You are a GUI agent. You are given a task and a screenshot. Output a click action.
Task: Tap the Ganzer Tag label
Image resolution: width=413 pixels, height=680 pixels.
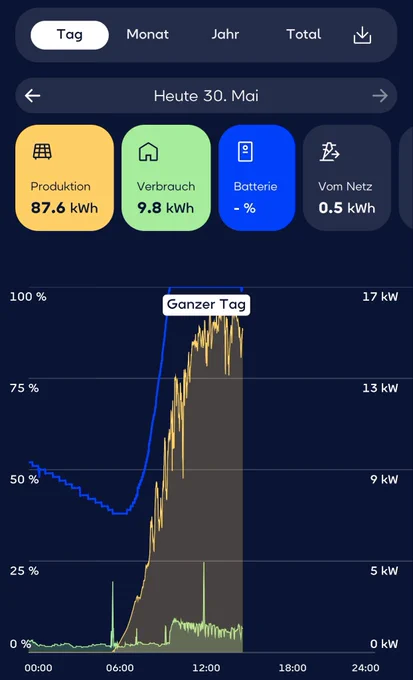pyautogui.click(x=206, y=305)
